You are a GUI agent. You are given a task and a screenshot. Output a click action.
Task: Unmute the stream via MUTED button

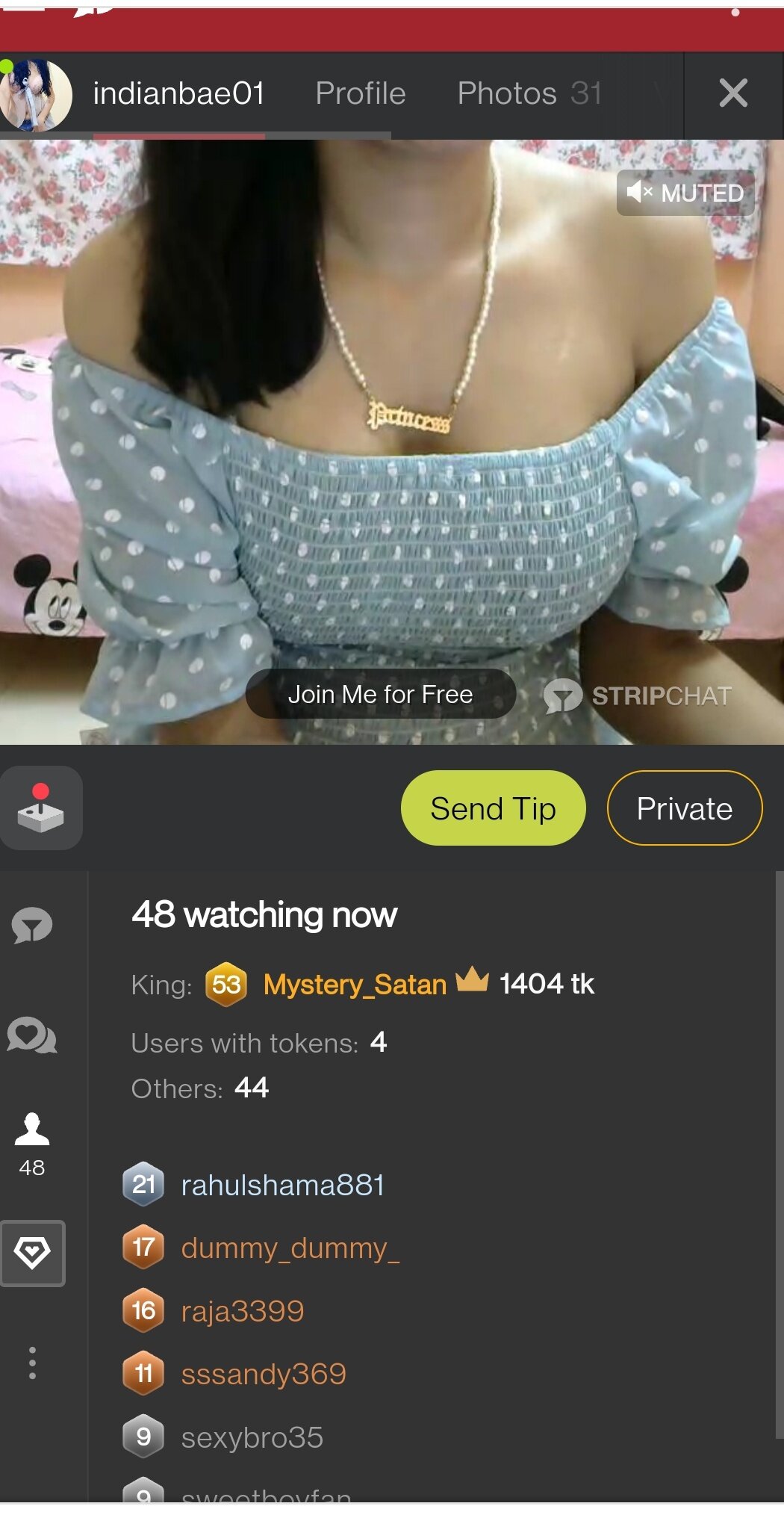(685, 193)
